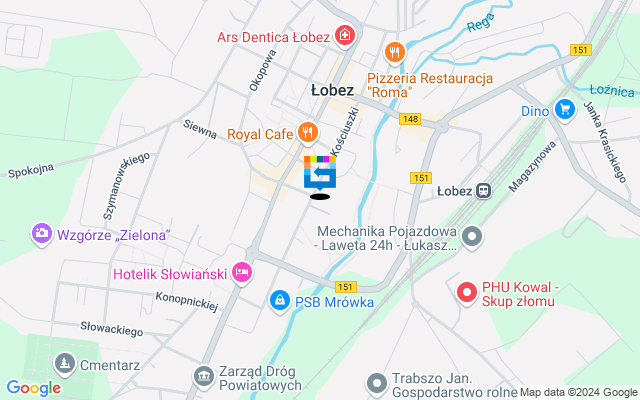Screen dimensions: 640x400
Task: Open Mechanika Pojazdowa Laweta 24h marker
Action: tap(472, 236)
